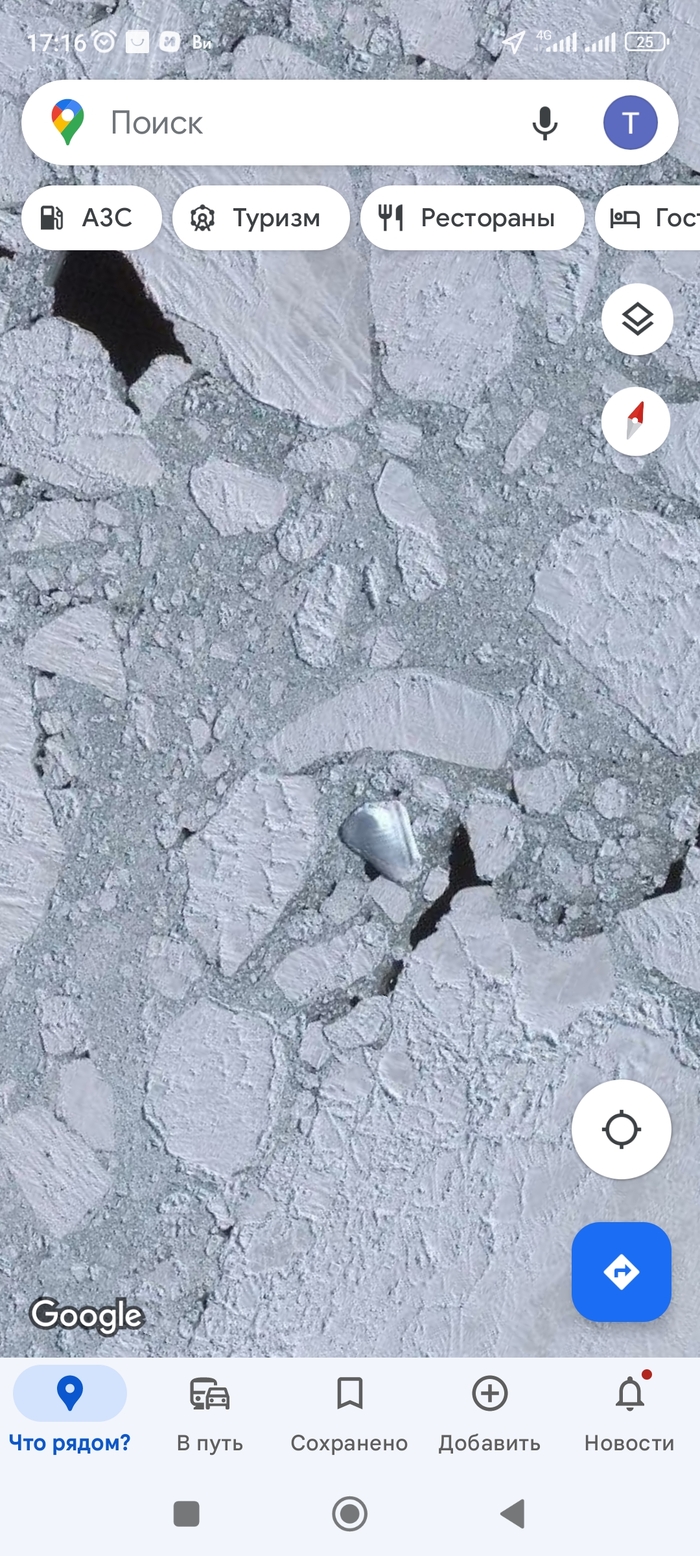Select the Рестораны filter chip
This screenshot has height=1556, width=700.
tap(472, 218)
